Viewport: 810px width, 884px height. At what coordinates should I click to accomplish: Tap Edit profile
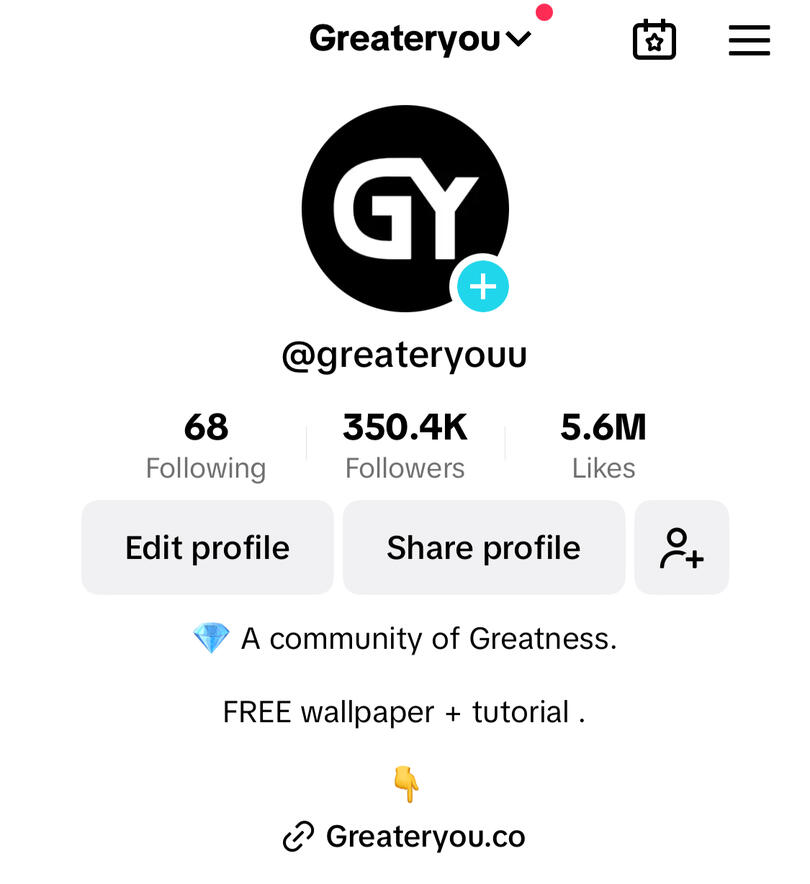pyautogui.click(x=207, y=548)
